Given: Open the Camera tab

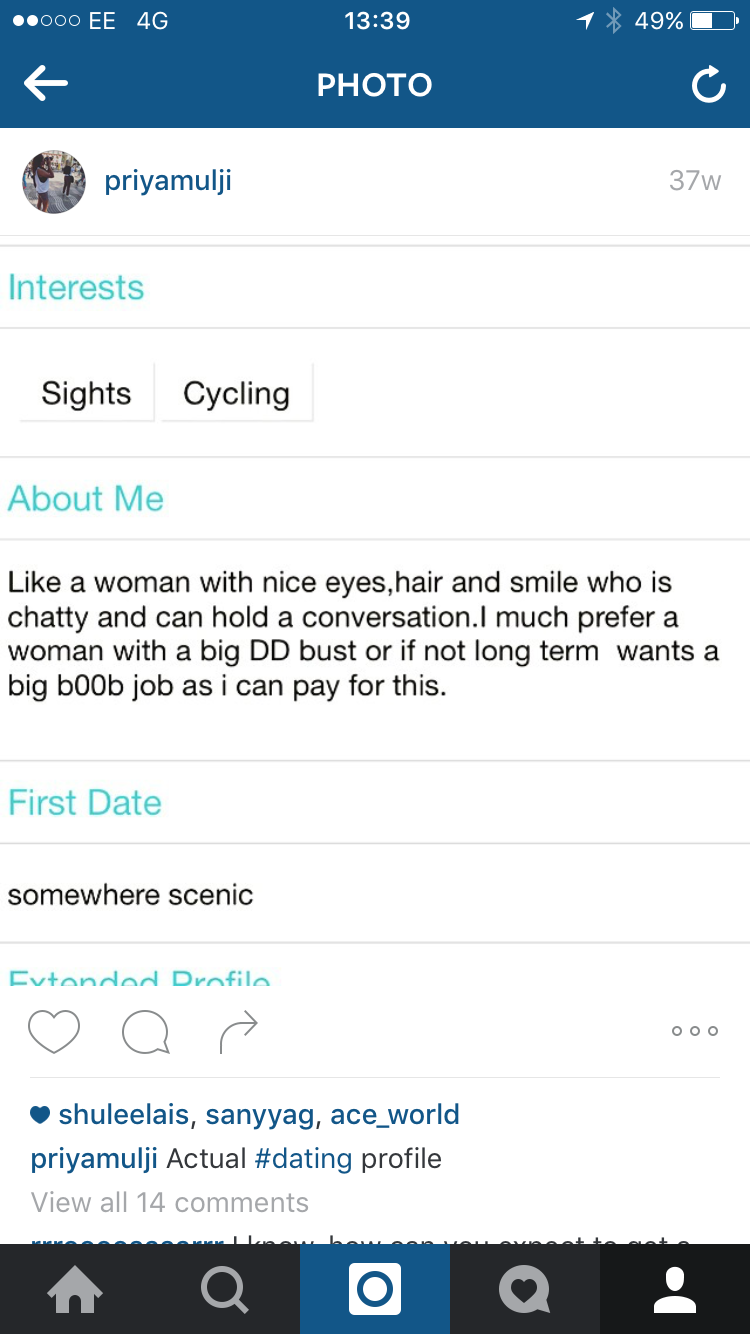Looking at the screenshot, I should [375, 1289].
